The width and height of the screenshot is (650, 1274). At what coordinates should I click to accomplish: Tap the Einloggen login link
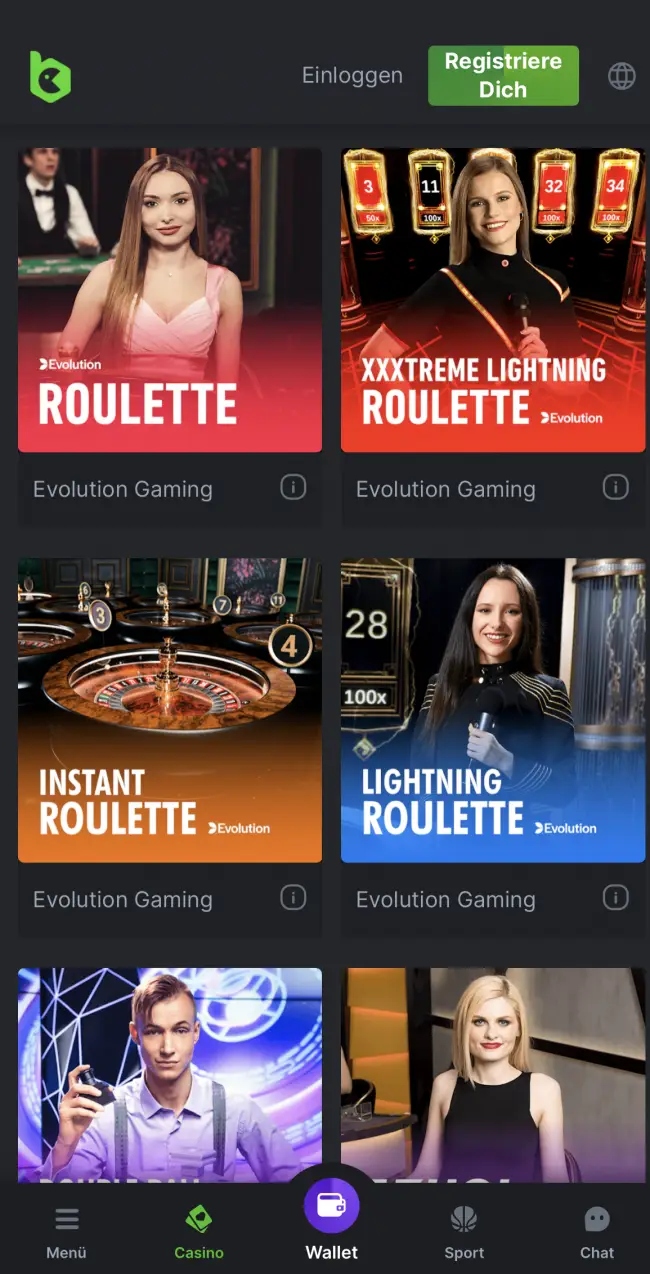point(352,75)
